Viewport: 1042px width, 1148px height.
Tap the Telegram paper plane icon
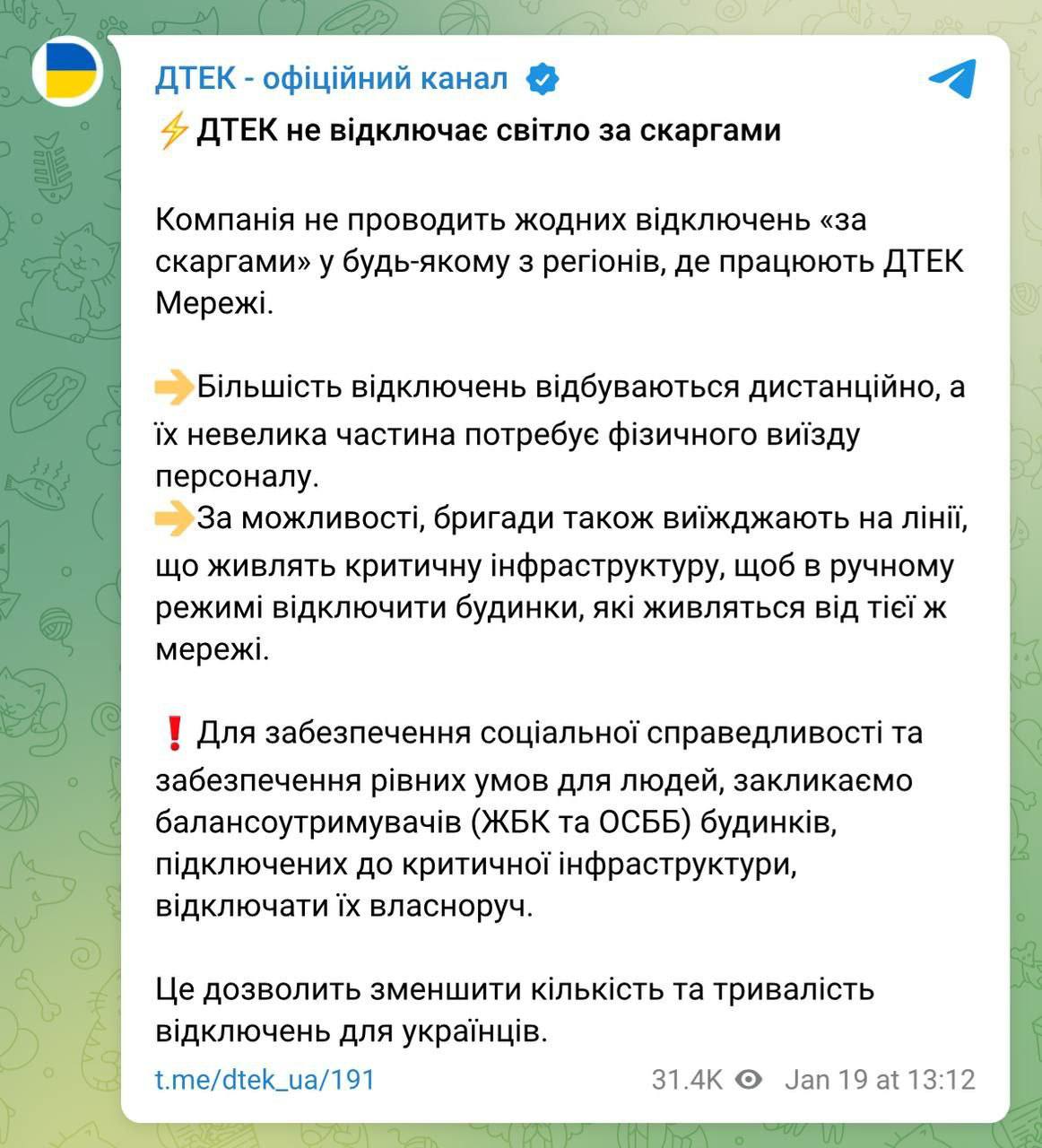click(952, 80)
